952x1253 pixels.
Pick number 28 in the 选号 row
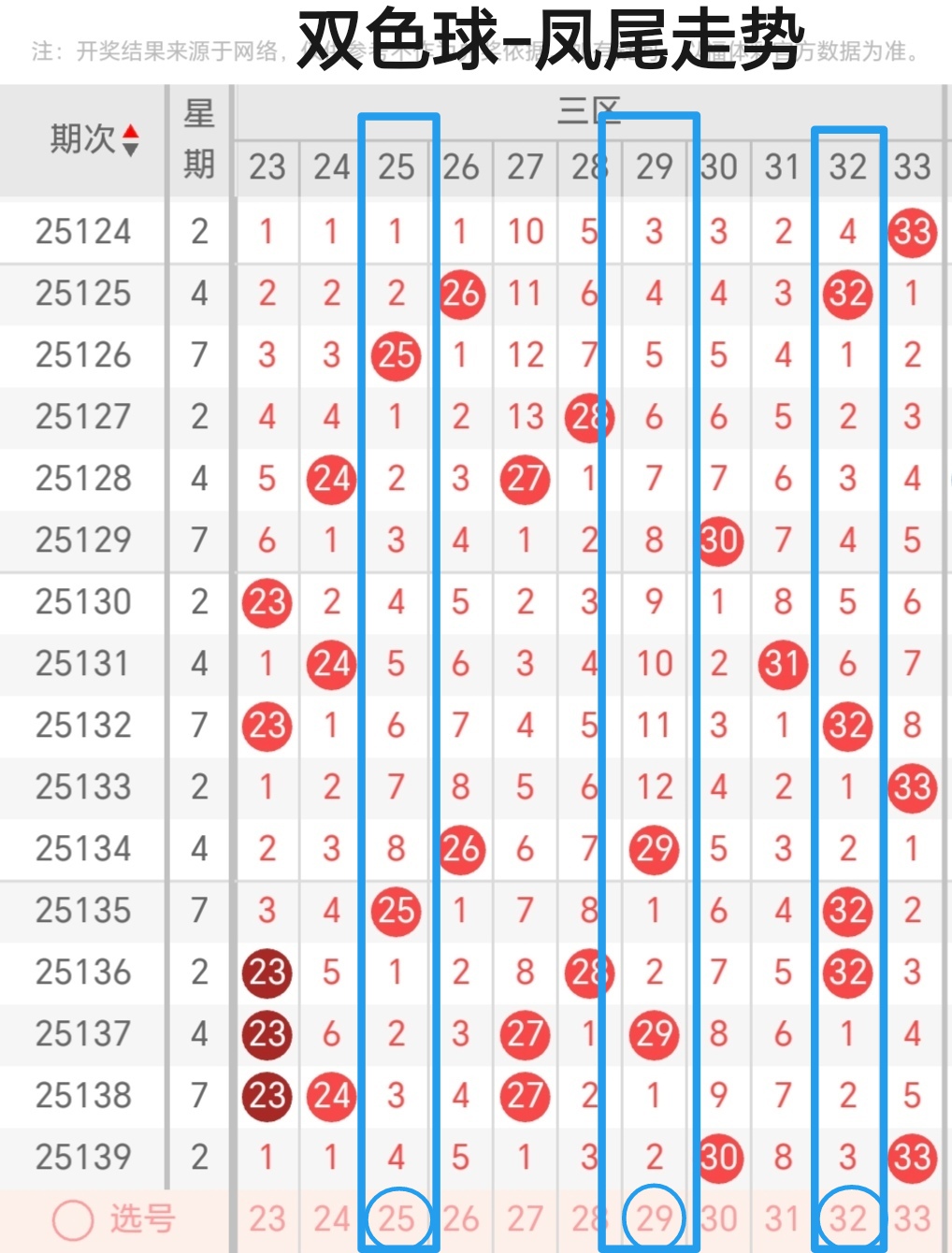(585, 1218)
